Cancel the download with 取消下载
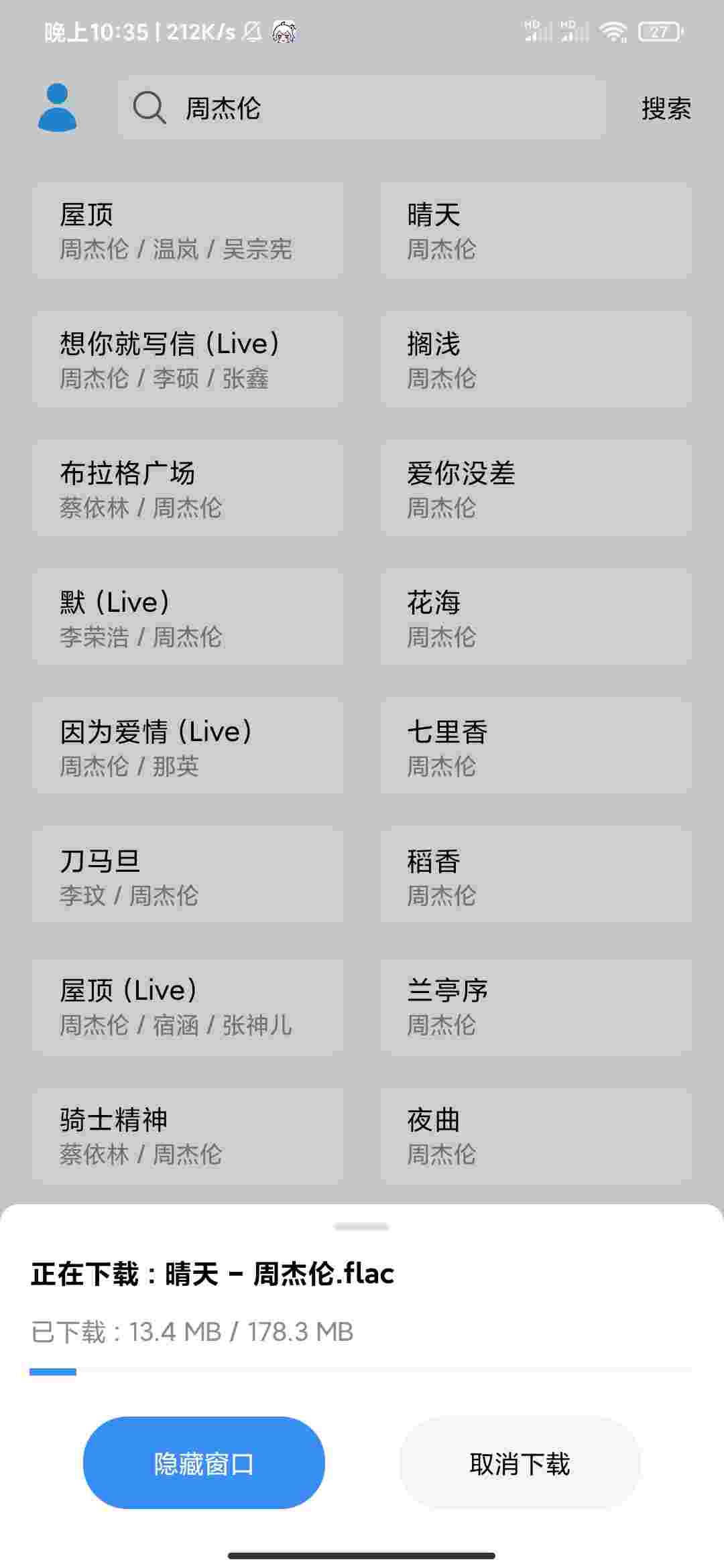 [520, 1463]
